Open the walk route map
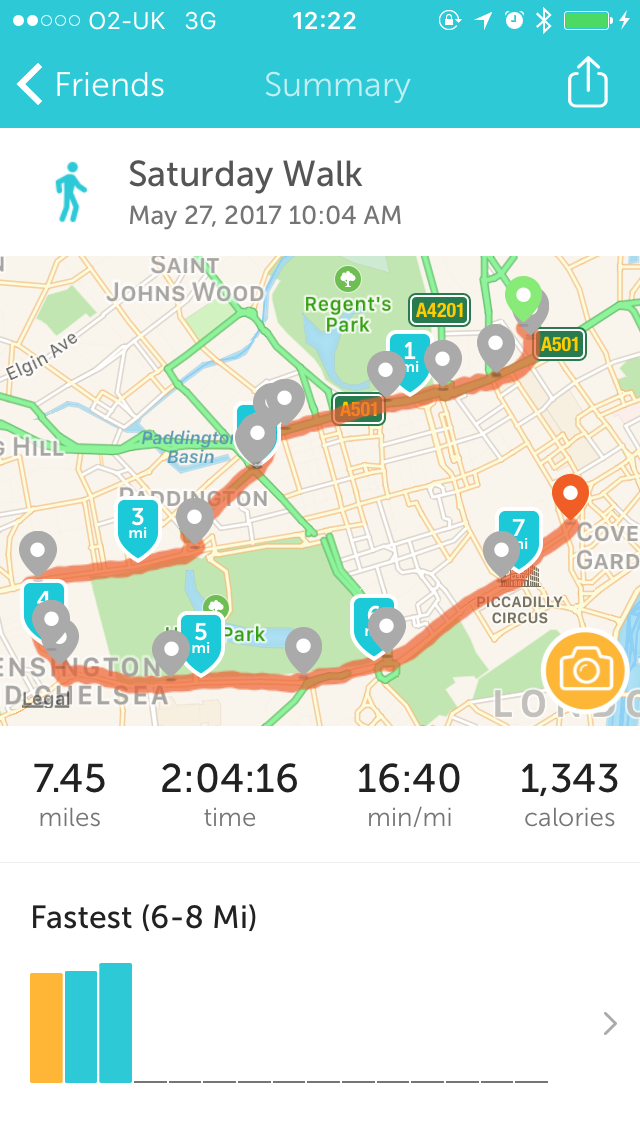The image size is (640, 1136). click(320, 490)
